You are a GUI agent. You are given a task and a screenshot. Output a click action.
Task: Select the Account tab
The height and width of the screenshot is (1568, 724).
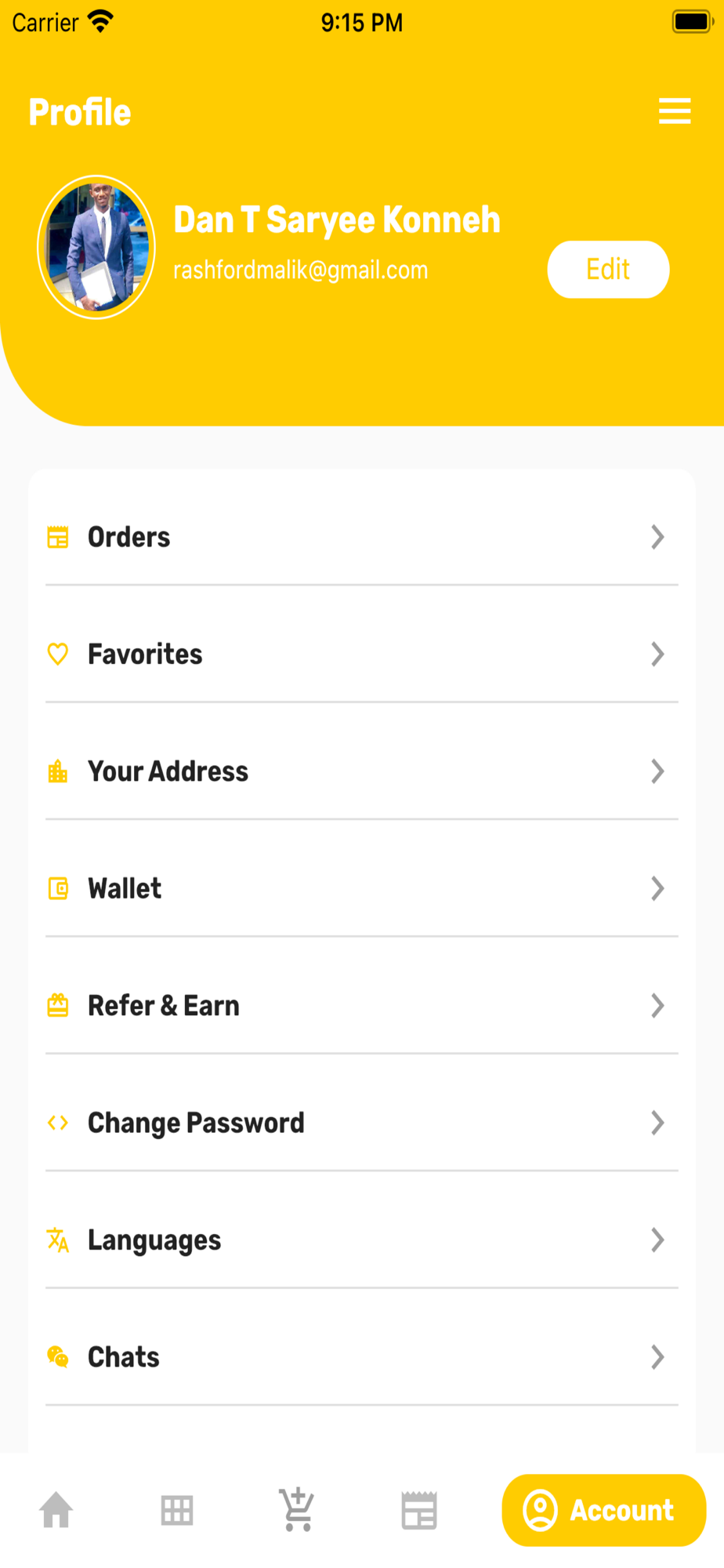click(x=603, y=1510)
